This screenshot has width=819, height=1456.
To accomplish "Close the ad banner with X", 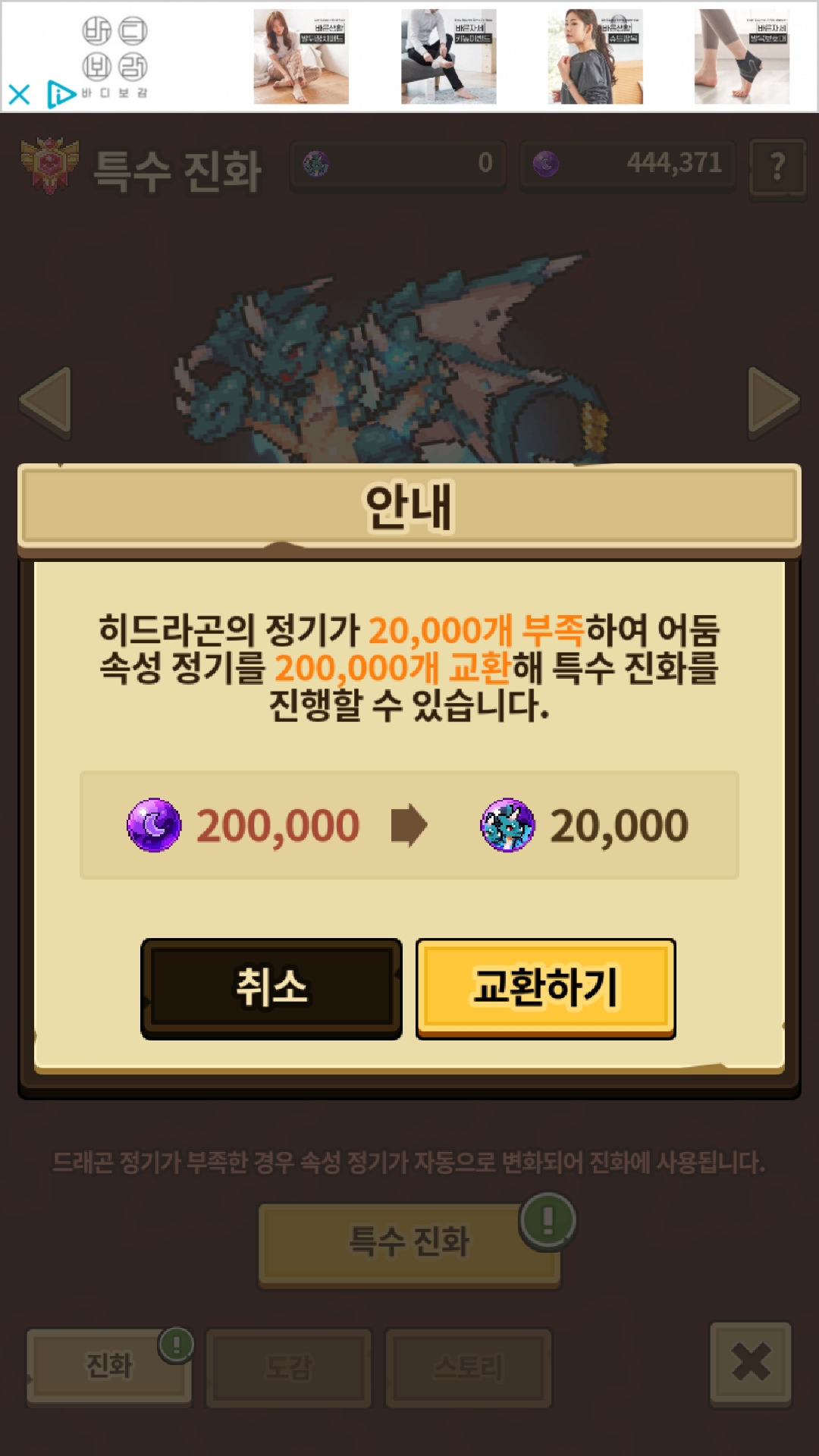I will point(20,95).
